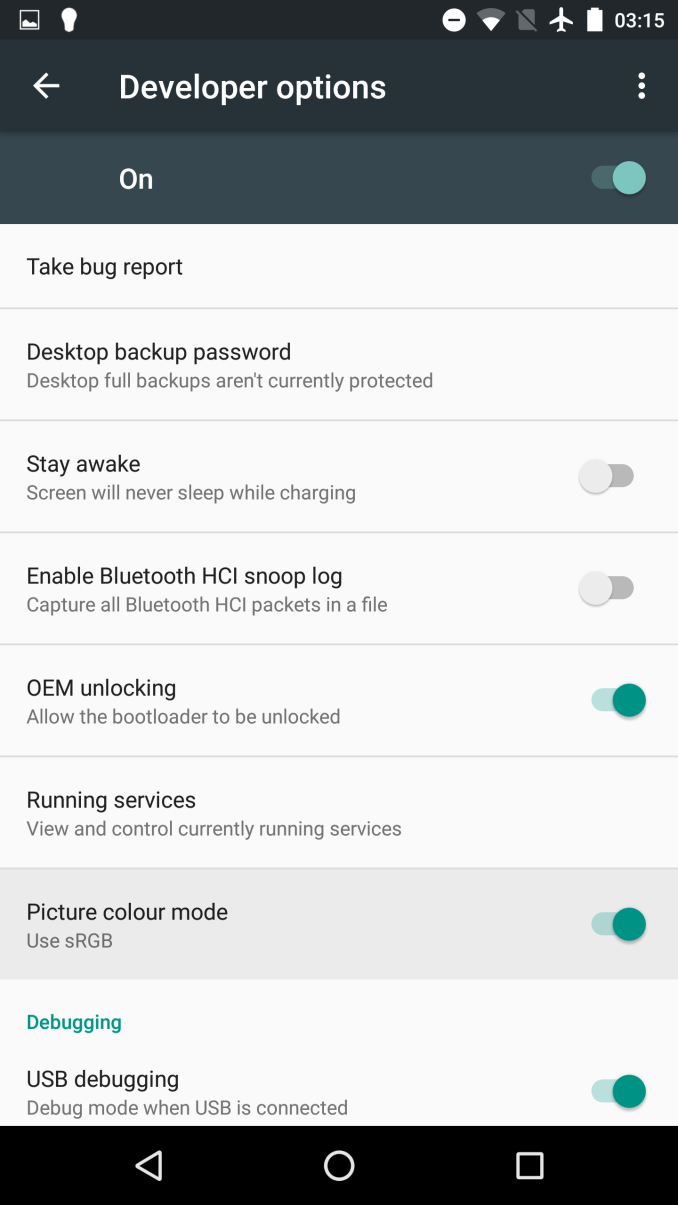Disable OEM unlocking
This screenshot has height=1205, width=678.
(618, 701)
